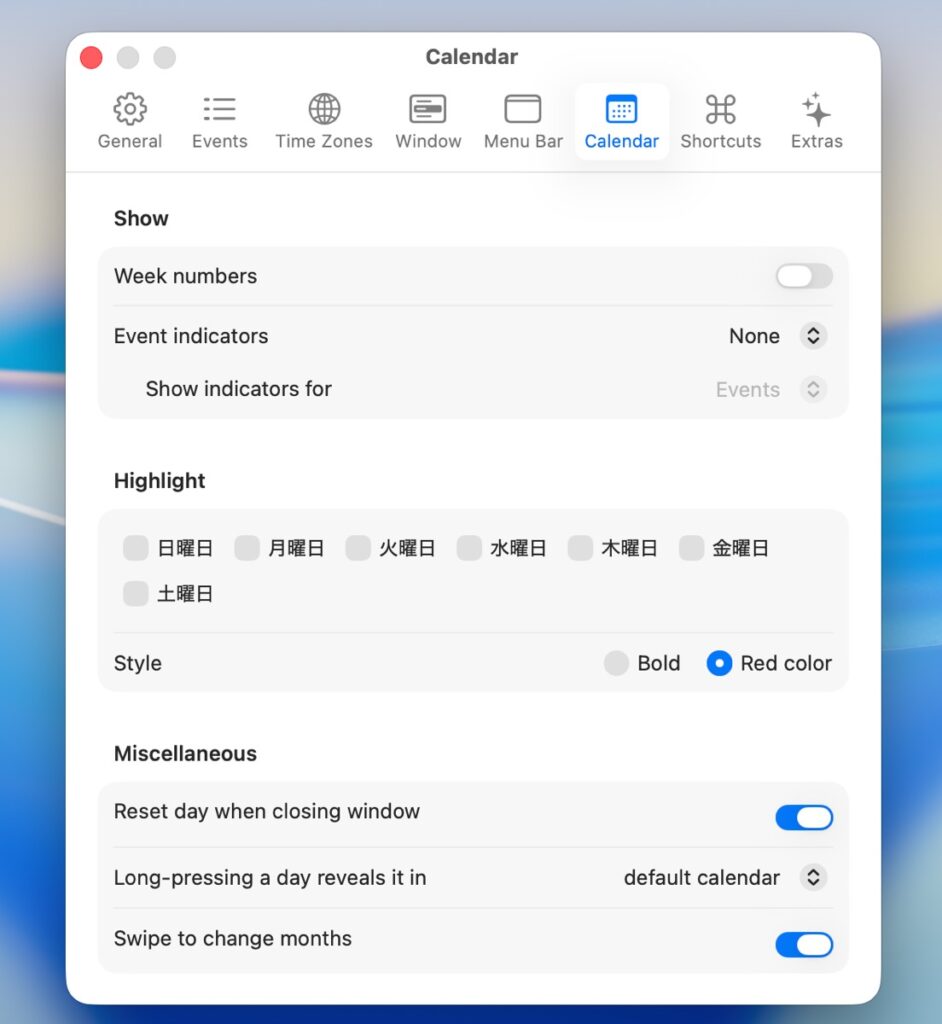Image resolution: width=942 pixels, height=1024 pixels.
Task: Open the Events settings tab
Action: 219,121
